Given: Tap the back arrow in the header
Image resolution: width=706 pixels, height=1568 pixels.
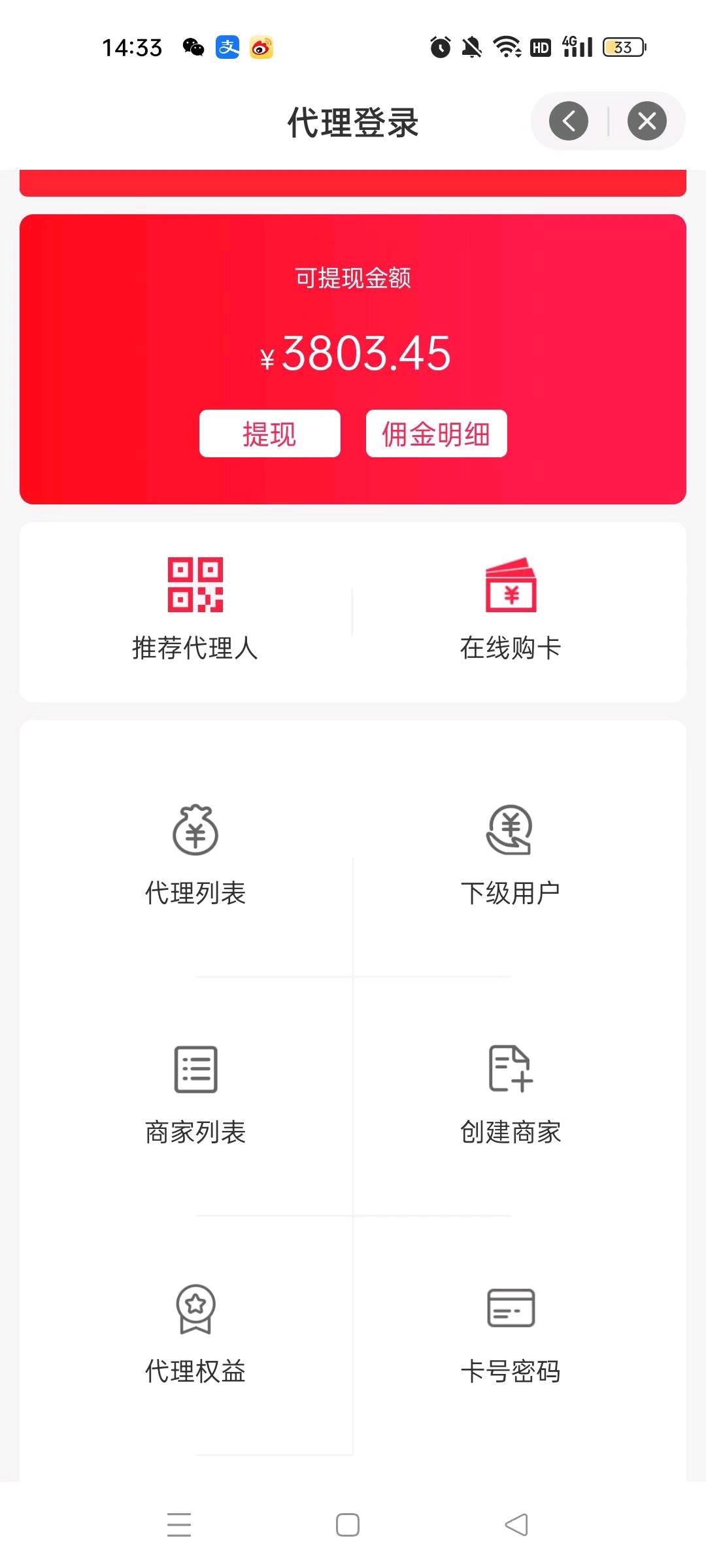Looking at the screenshot, I should tap(568, 121).
